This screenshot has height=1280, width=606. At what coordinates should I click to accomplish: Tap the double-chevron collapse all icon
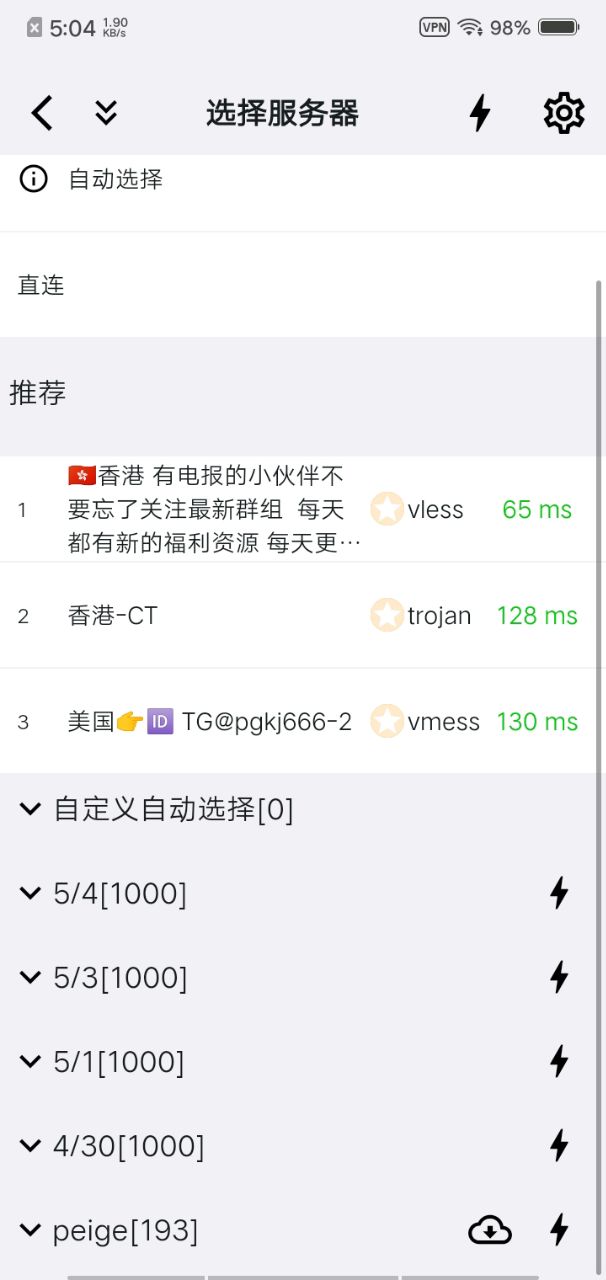coord(106,113)
